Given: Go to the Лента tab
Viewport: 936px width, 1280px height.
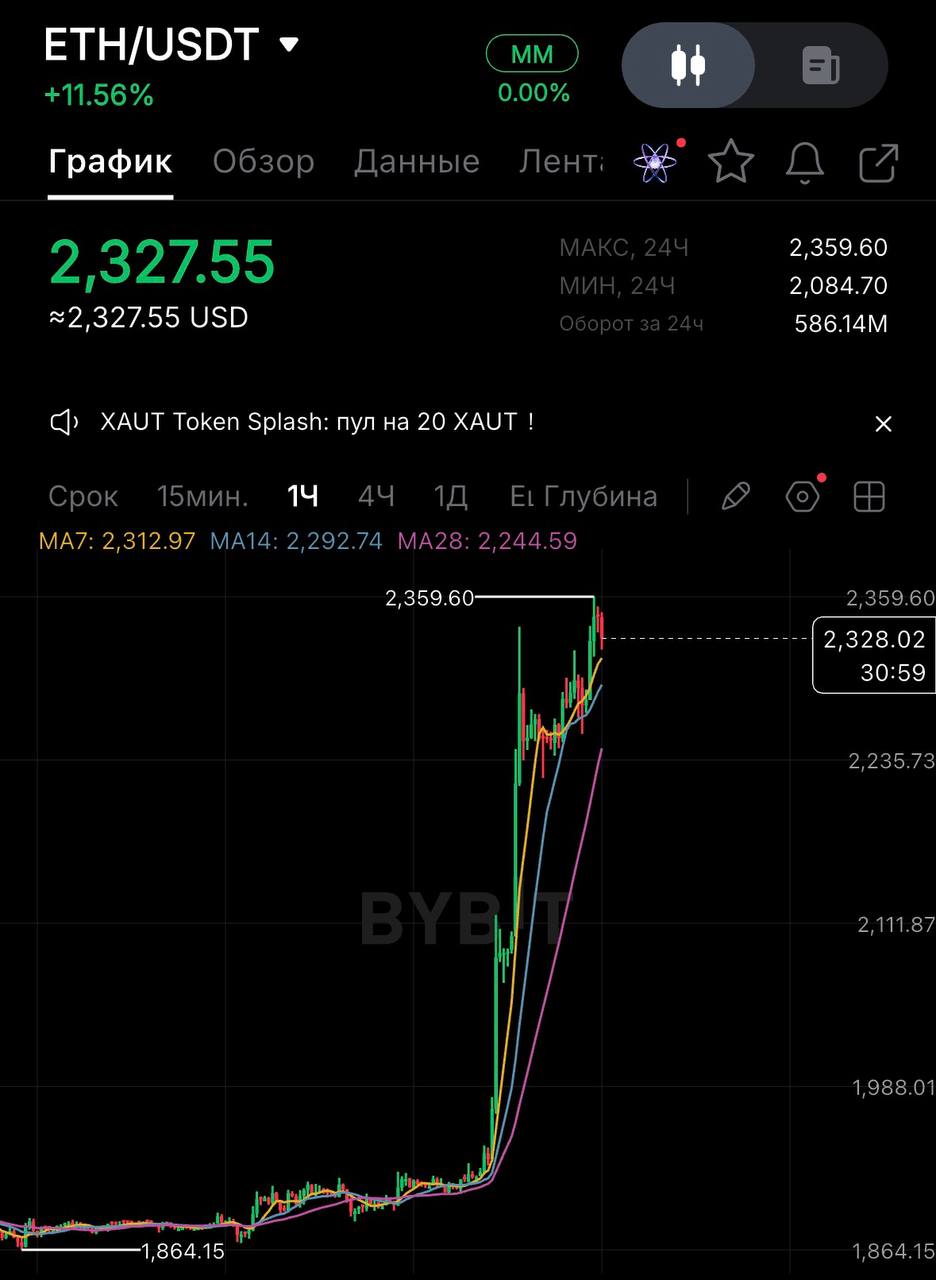Looking at the screenshot, I should coord(560,161).
